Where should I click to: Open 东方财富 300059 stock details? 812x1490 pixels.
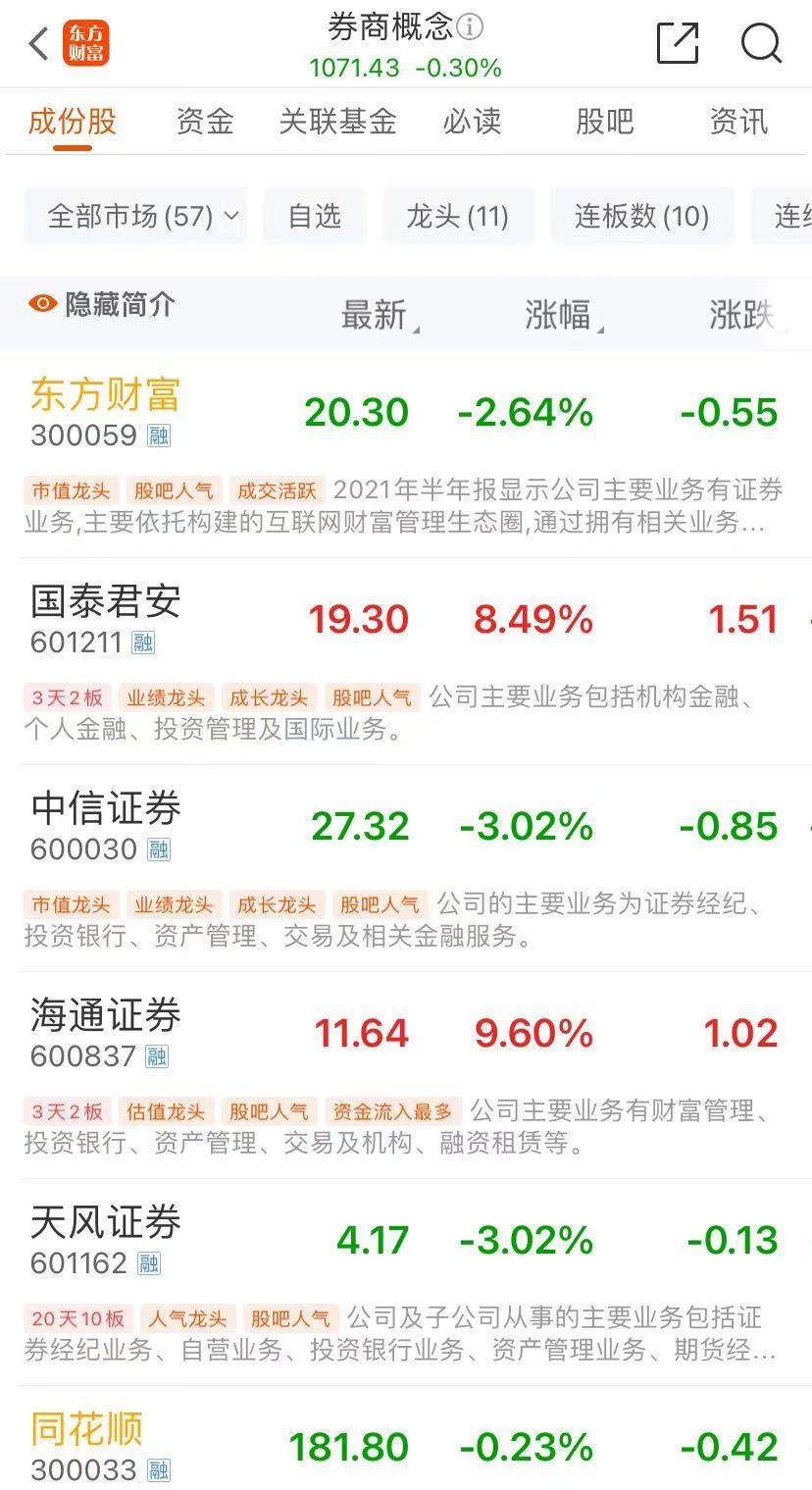pyautogui.click(x=106, y=412)
